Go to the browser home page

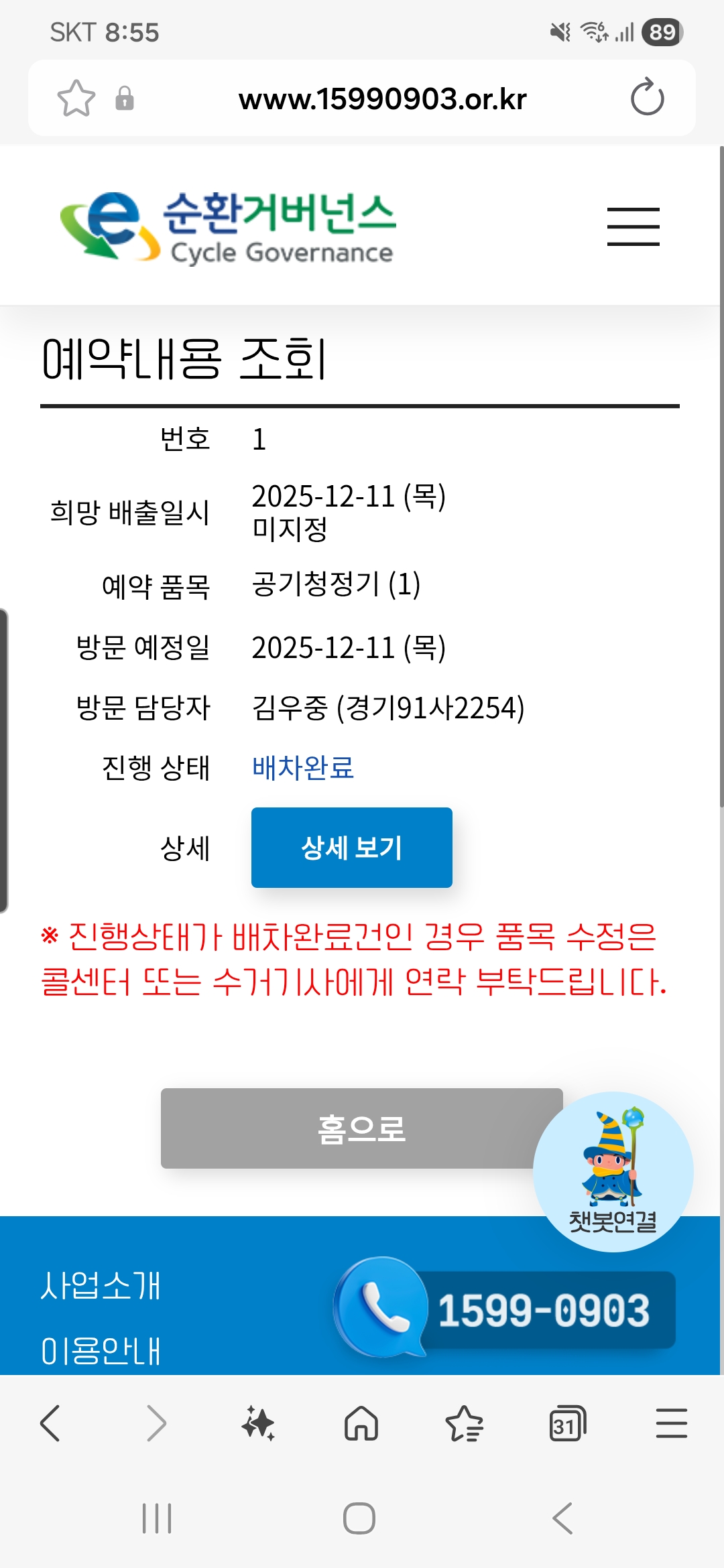click(361, 1423)
